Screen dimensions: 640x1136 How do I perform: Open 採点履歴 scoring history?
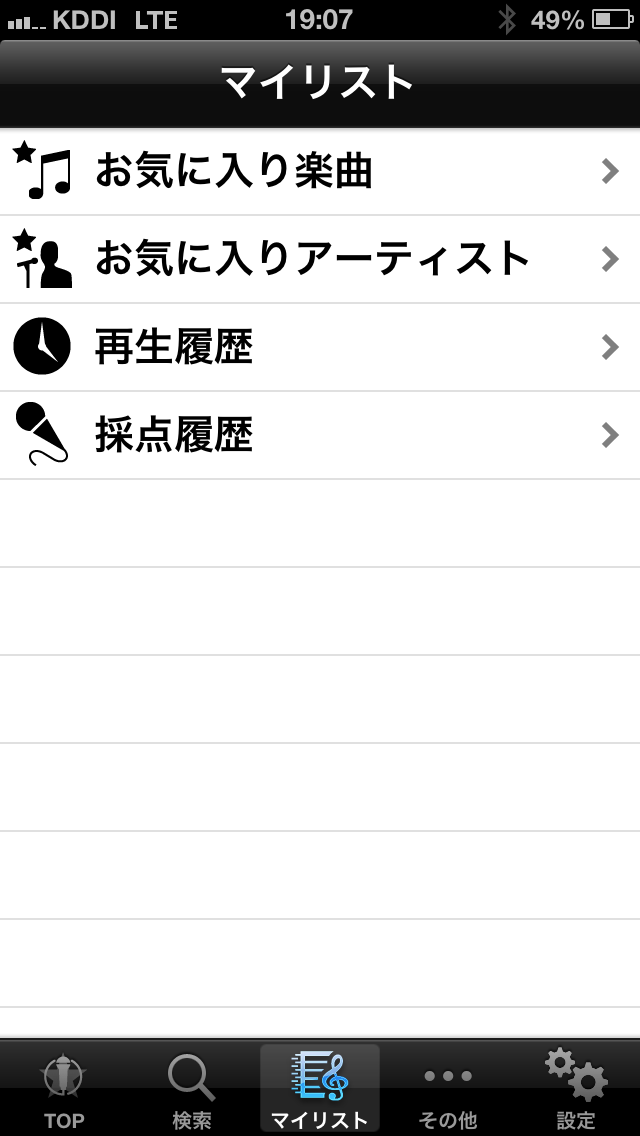[x=320, y=435]
